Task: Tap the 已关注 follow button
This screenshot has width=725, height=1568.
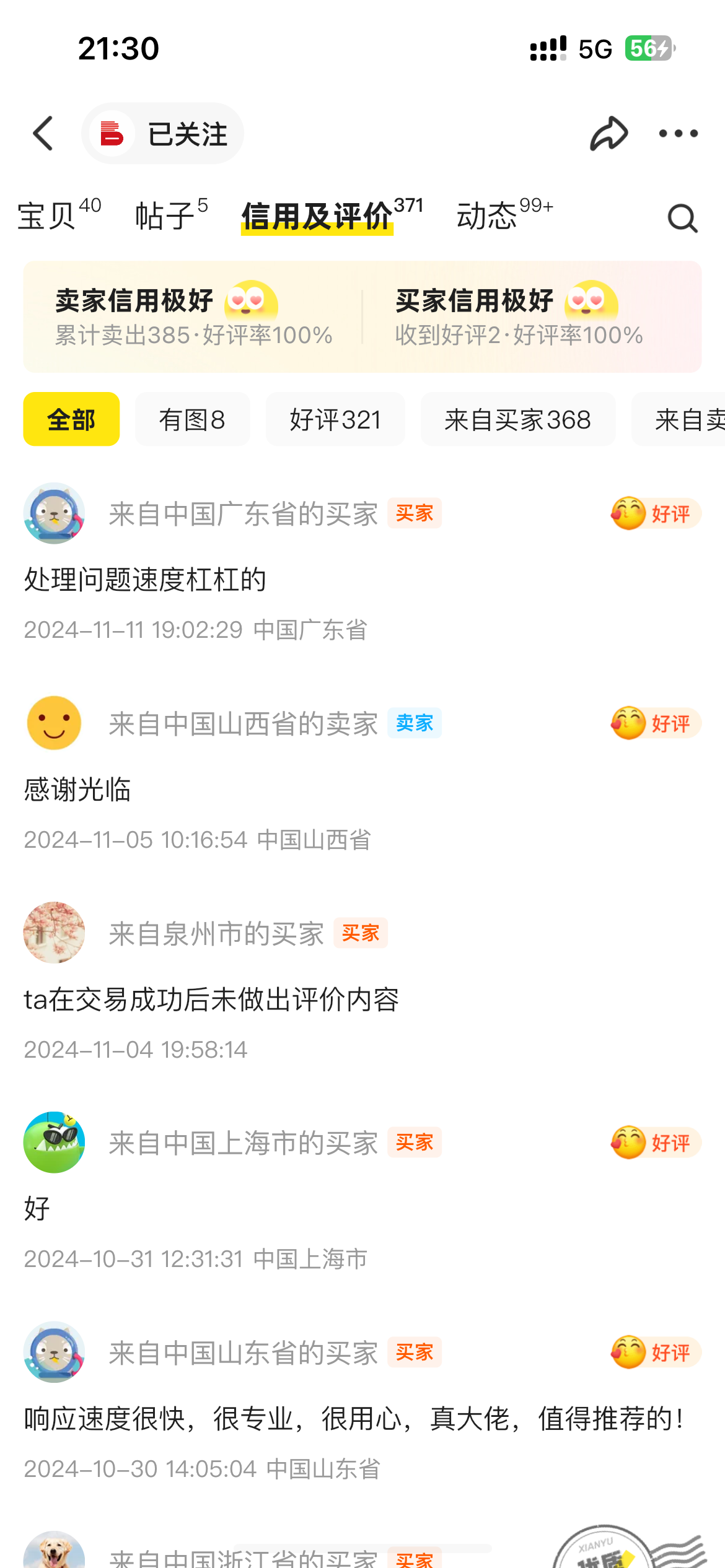Action: coord(163,134)
